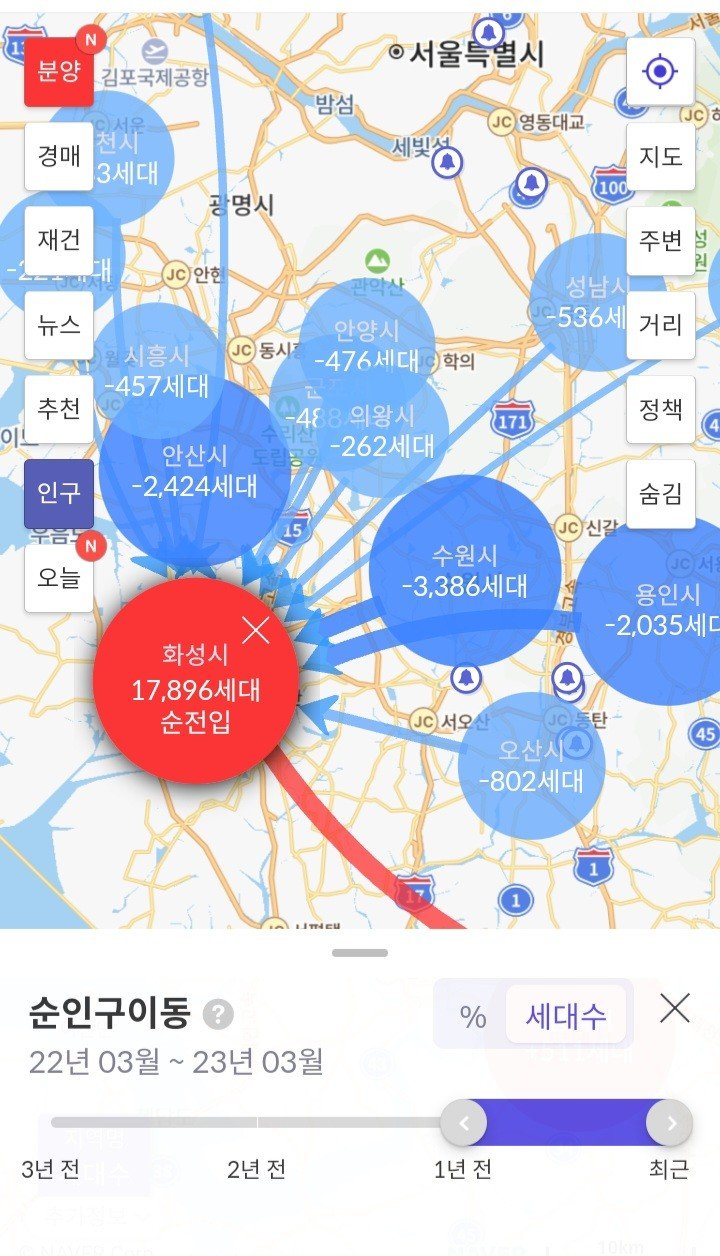The height and width of the screenshot is (1256, 720).
Task: Show 주변 nearby facilities
Action: [x=660, y=241]
